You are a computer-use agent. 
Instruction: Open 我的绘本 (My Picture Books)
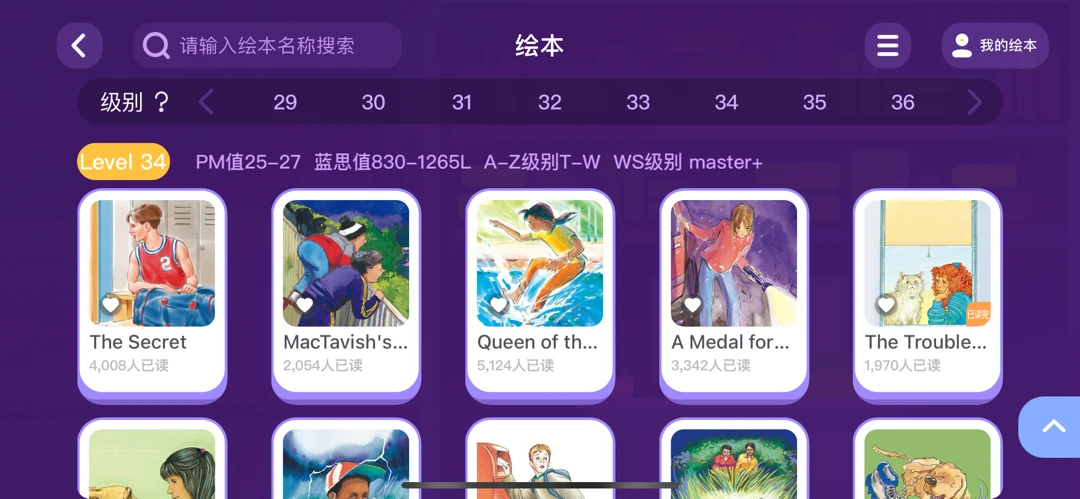pos(994,46)
